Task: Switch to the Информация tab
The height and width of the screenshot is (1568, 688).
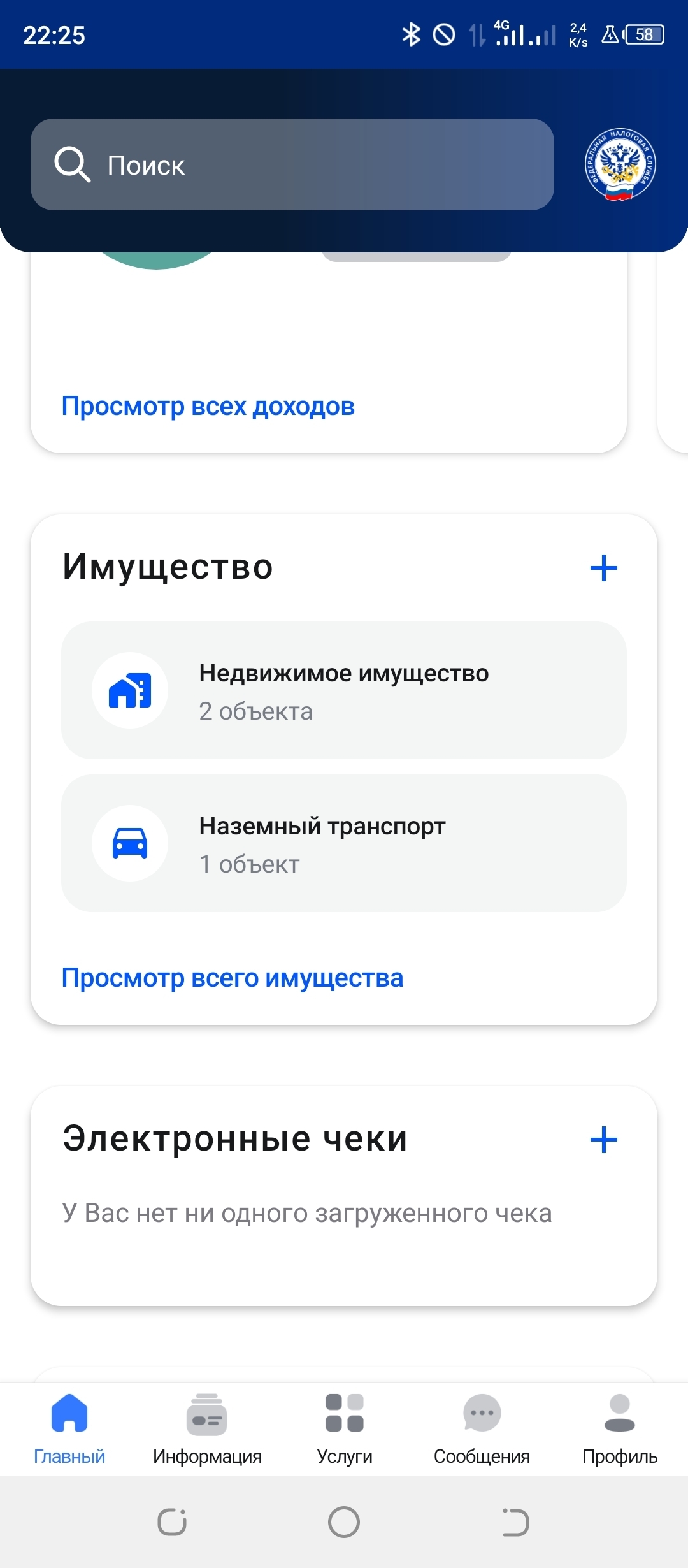Action: click(207, 1428)
